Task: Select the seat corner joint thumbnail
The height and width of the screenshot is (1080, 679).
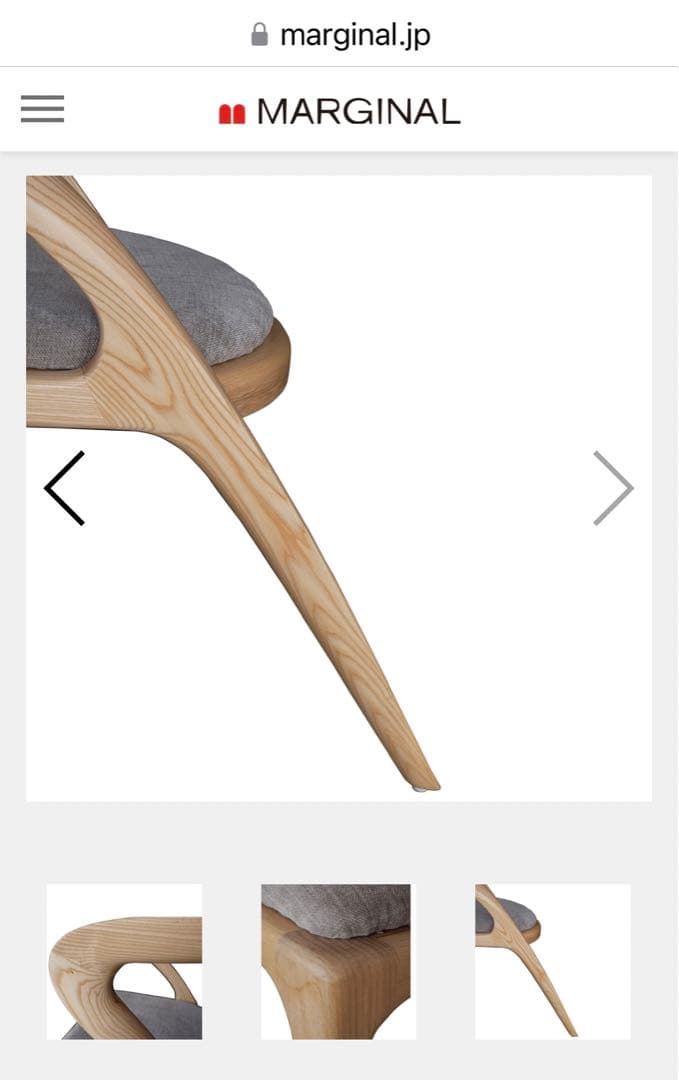Action: pos(338,961)
